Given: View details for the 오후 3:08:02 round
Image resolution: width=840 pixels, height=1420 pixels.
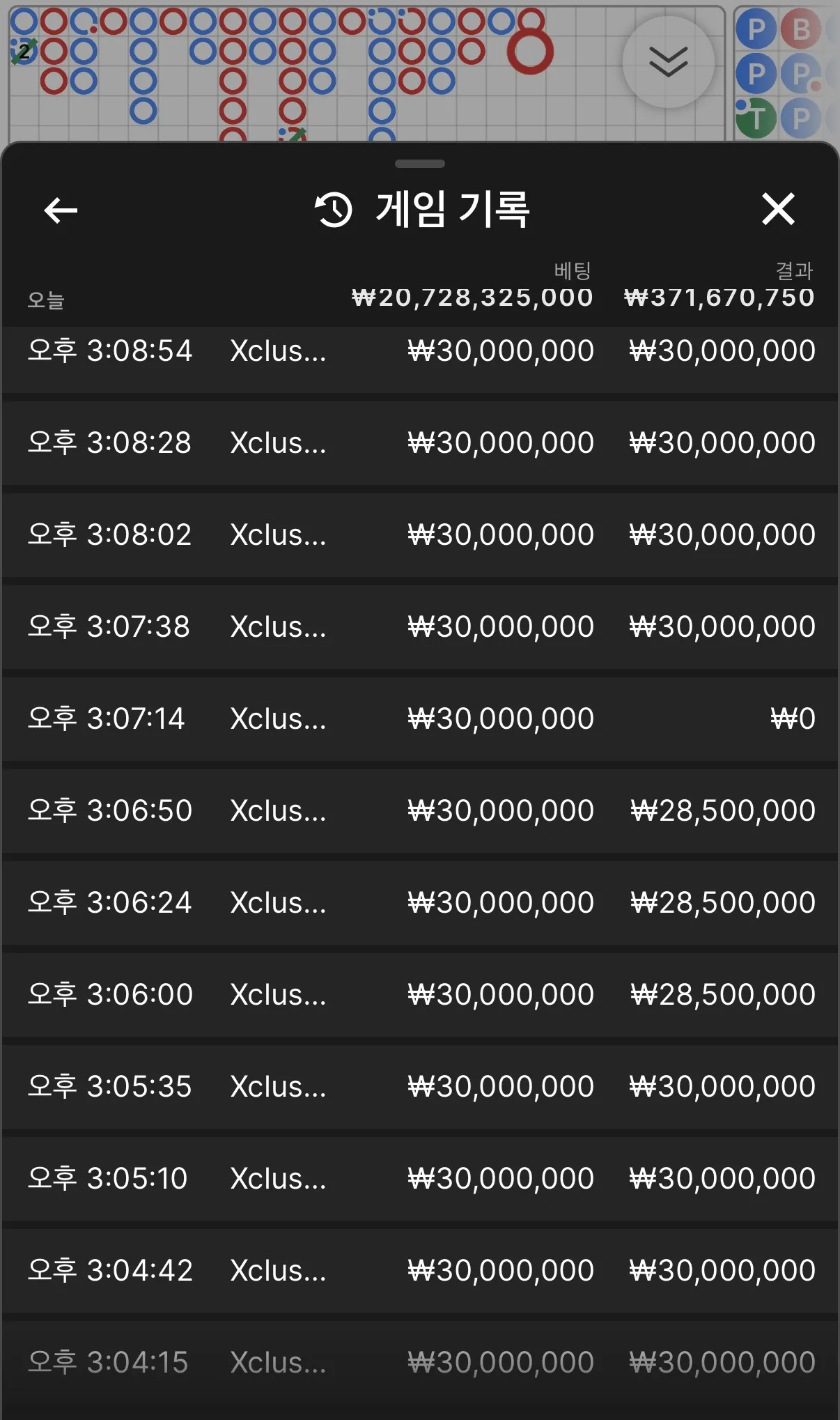Looking at the screenshot, I should point(420,535).
